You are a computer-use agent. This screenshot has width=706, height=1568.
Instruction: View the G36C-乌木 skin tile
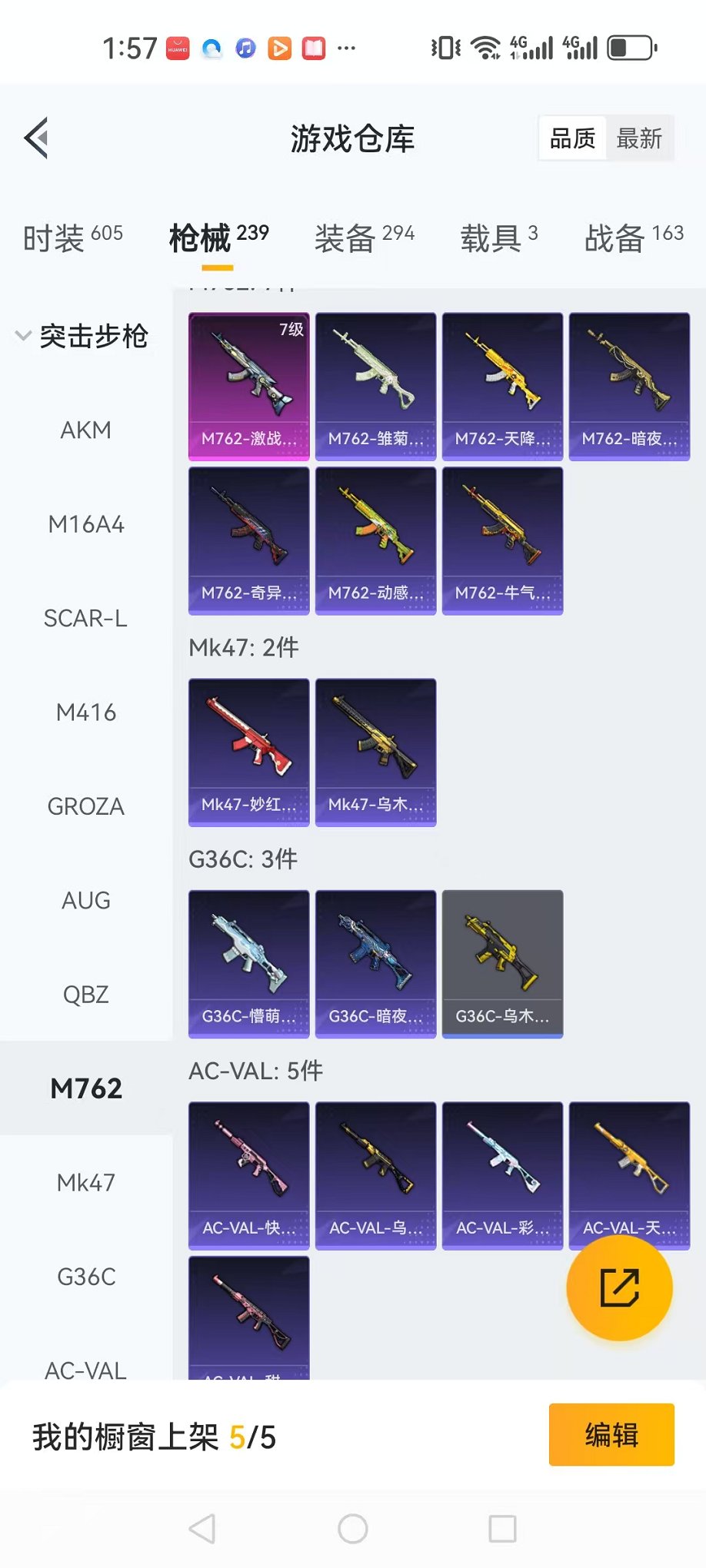(502, 963)
